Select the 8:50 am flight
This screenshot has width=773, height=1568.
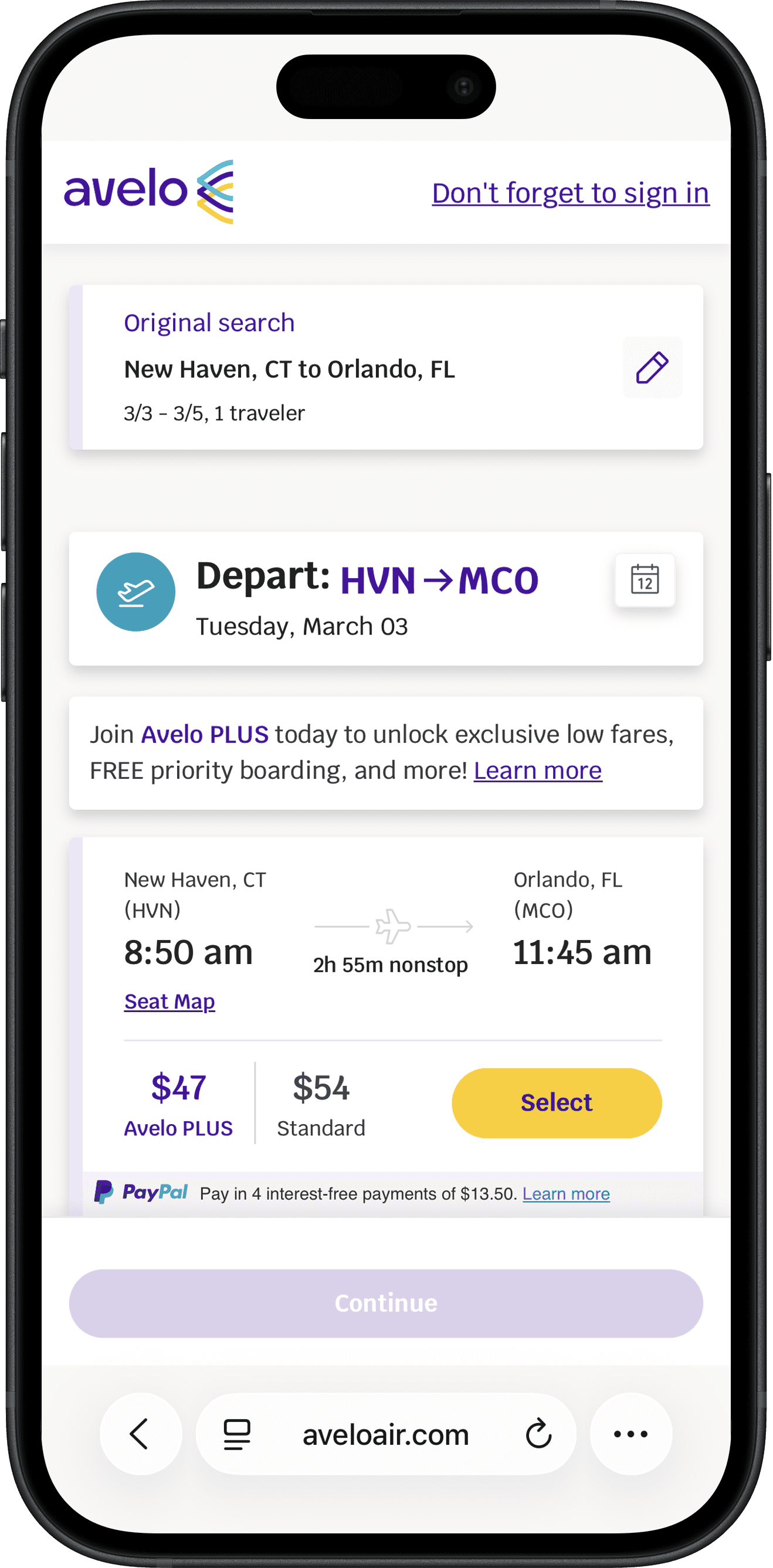coord(557,1102)
